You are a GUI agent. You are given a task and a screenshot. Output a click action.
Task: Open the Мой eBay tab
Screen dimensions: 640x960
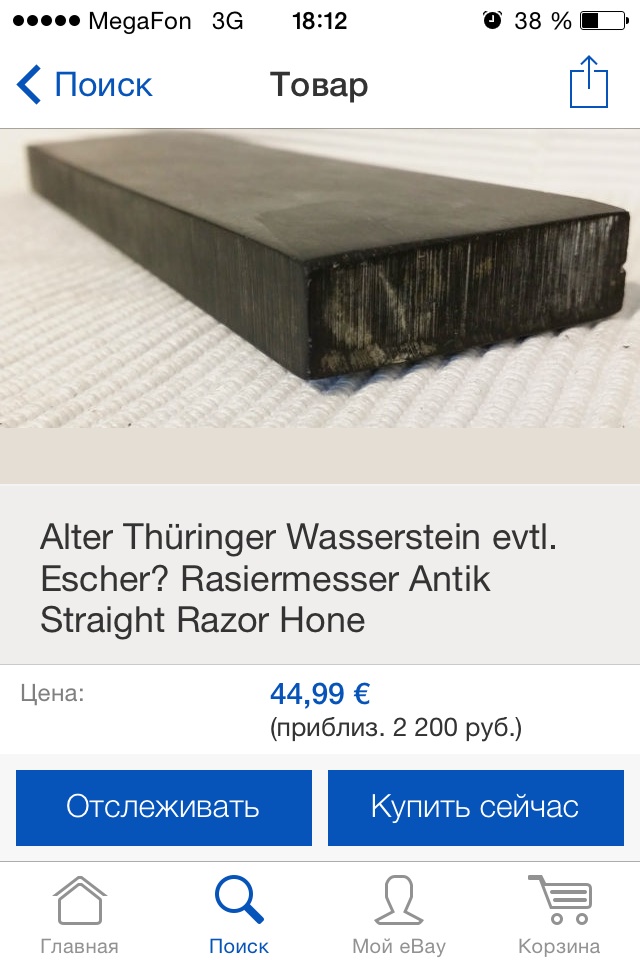[398, 914]
